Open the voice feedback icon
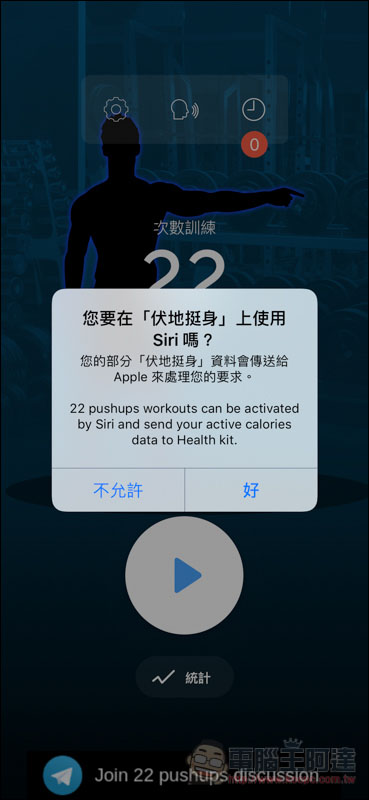 click(x=184, y=109)
